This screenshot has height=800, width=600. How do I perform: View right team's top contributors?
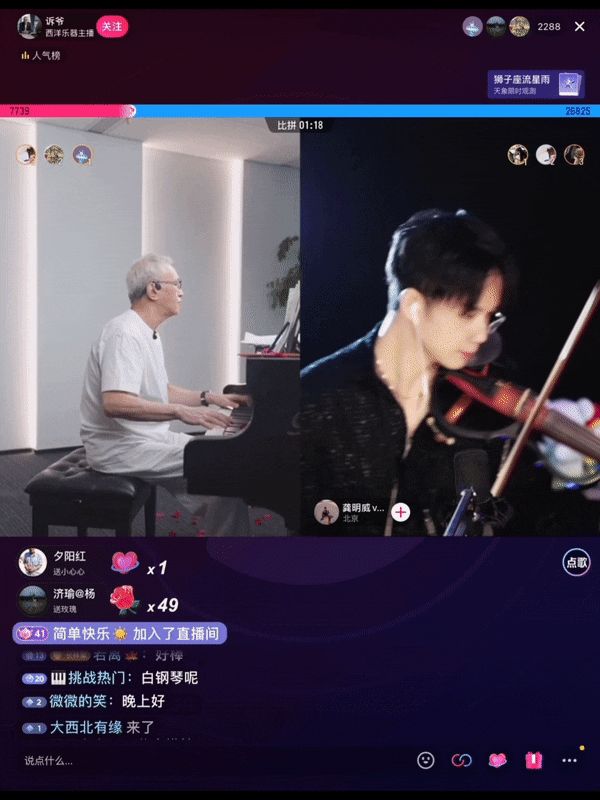point(546,154)
